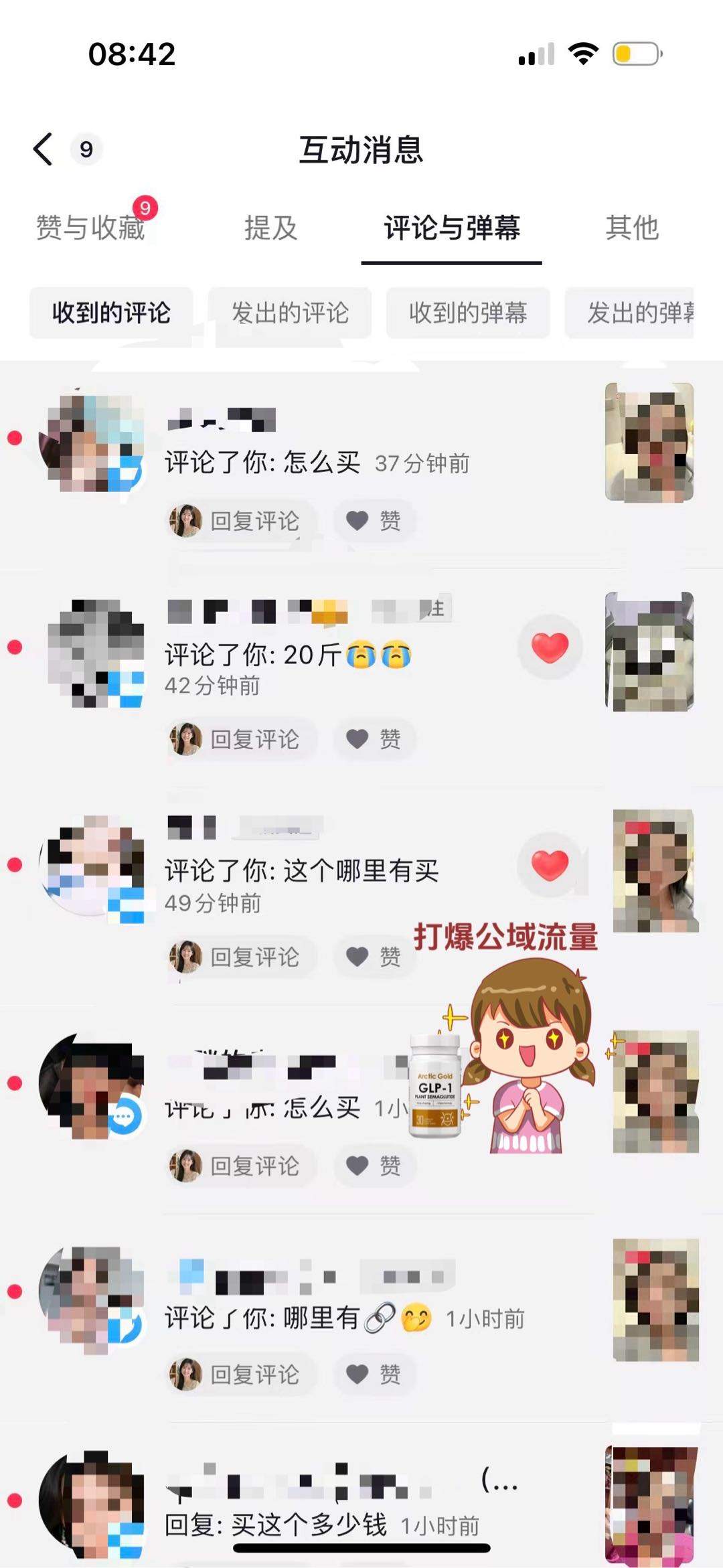Select the 发出的评论 filter
The image size is (723, 1568).
click(291, 313)
